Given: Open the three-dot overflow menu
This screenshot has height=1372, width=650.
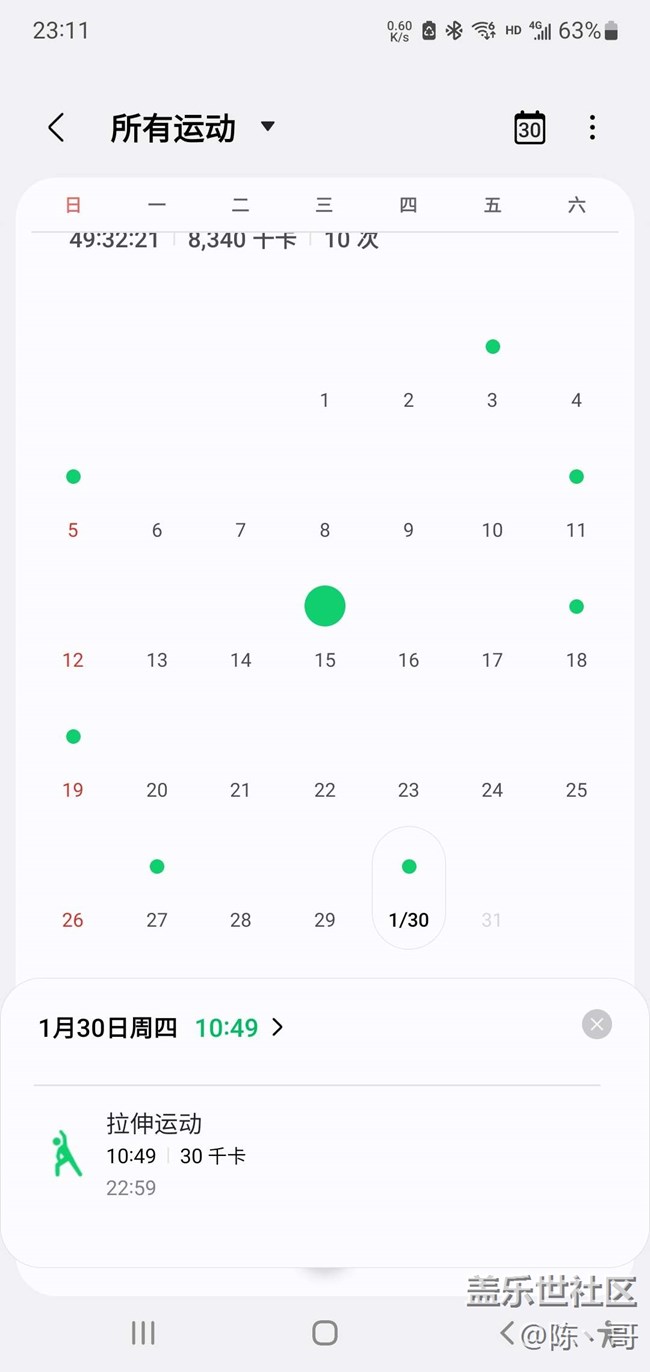Looking at the screenshot, I should click(x=592, y=128).
